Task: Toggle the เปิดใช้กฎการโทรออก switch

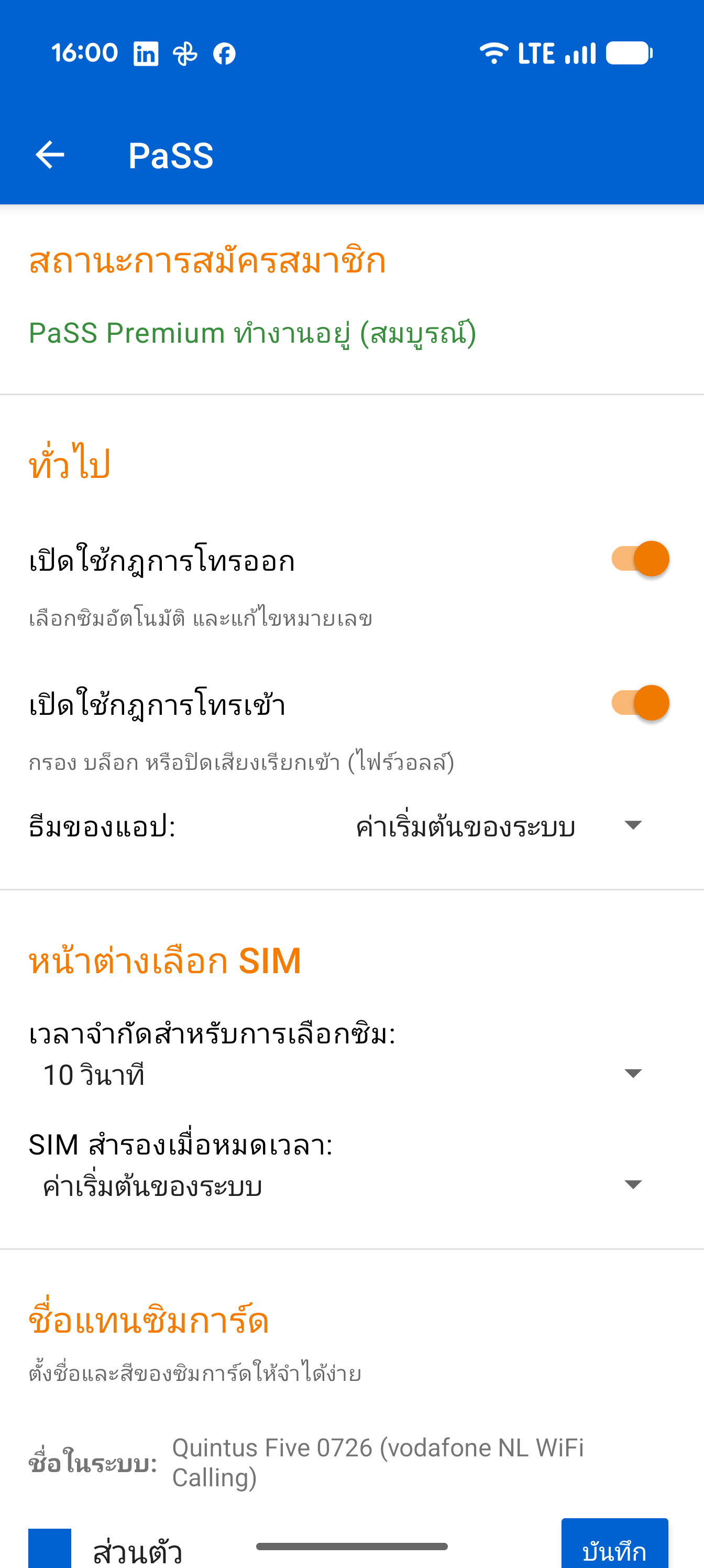Action: click(x=640, y=559)
